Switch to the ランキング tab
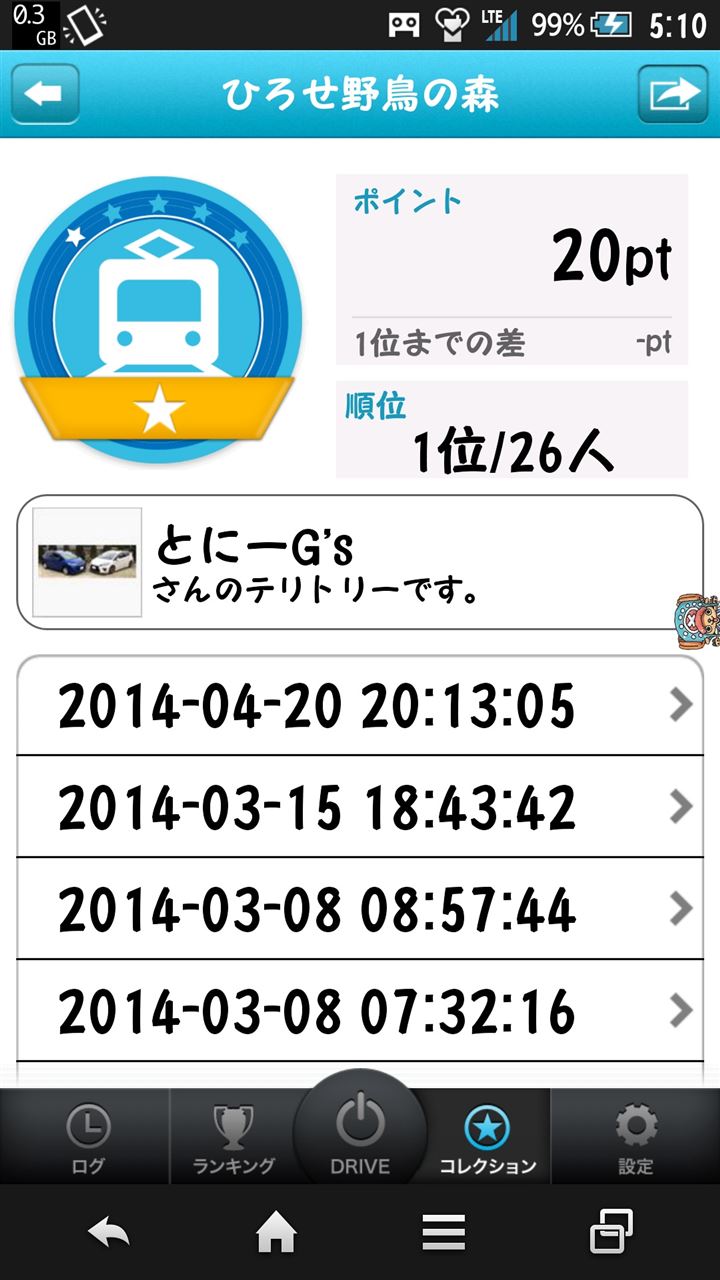The height and width of the screenshot is (1280, 720). (233, 1137)
